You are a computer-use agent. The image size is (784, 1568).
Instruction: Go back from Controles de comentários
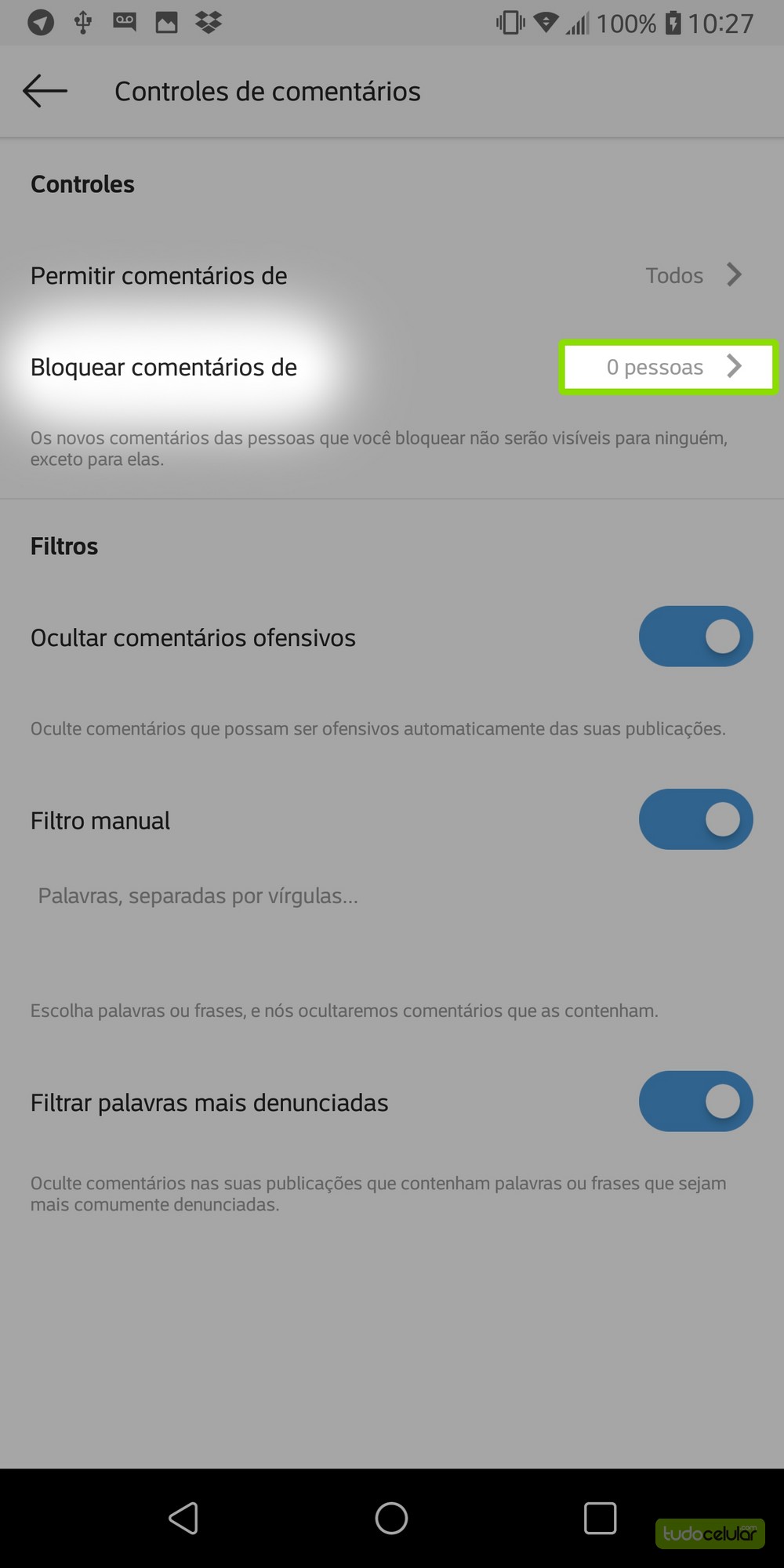click(45, 91)
